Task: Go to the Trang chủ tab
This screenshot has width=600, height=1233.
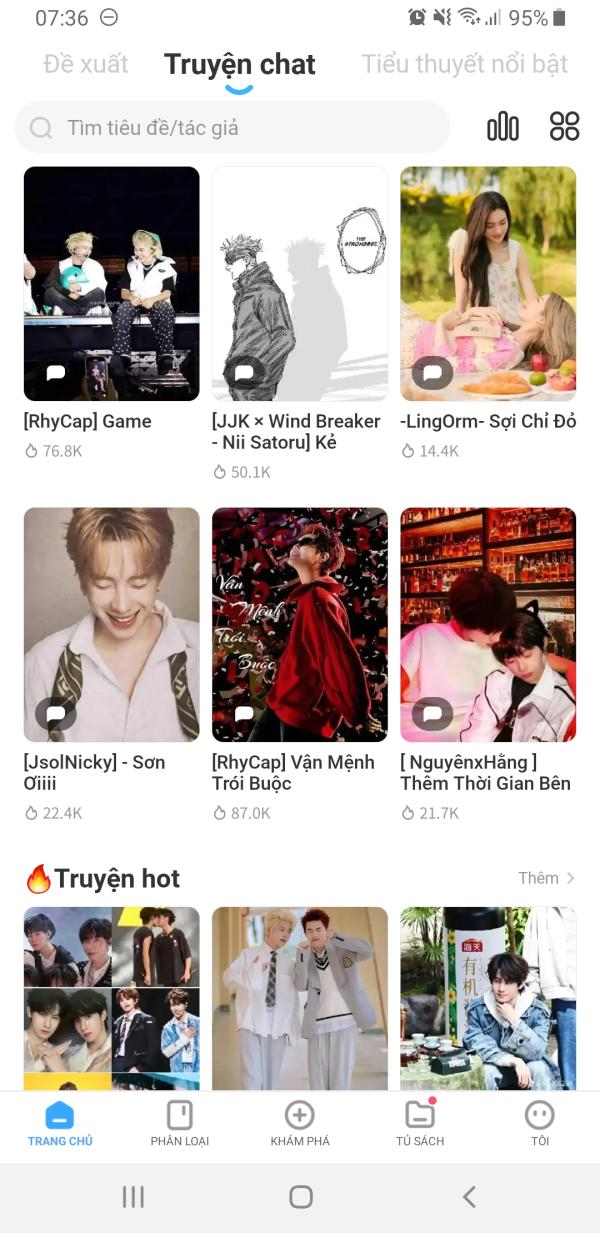Action: click(x=60, y=1124)
